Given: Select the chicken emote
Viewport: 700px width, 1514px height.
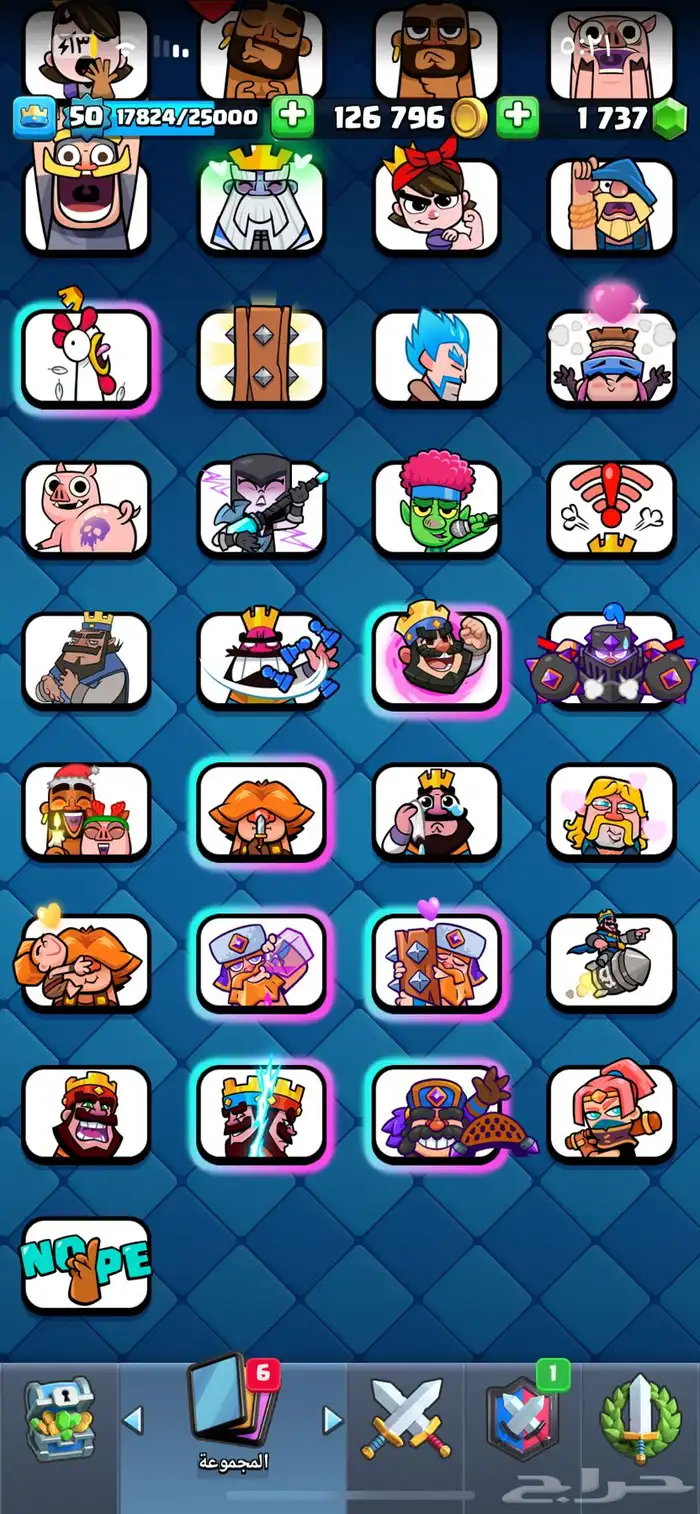Looking at the screenshot, I should pos(86,358).
